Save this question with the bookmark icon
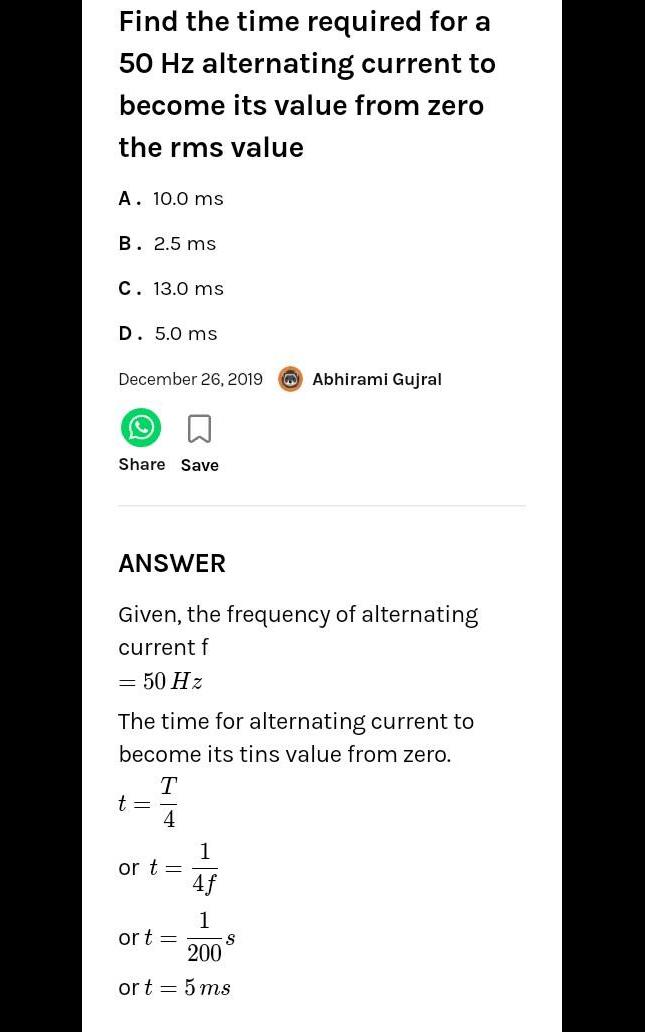The height and width of the screenshot is (1032, 645). (x=199, y=429)
